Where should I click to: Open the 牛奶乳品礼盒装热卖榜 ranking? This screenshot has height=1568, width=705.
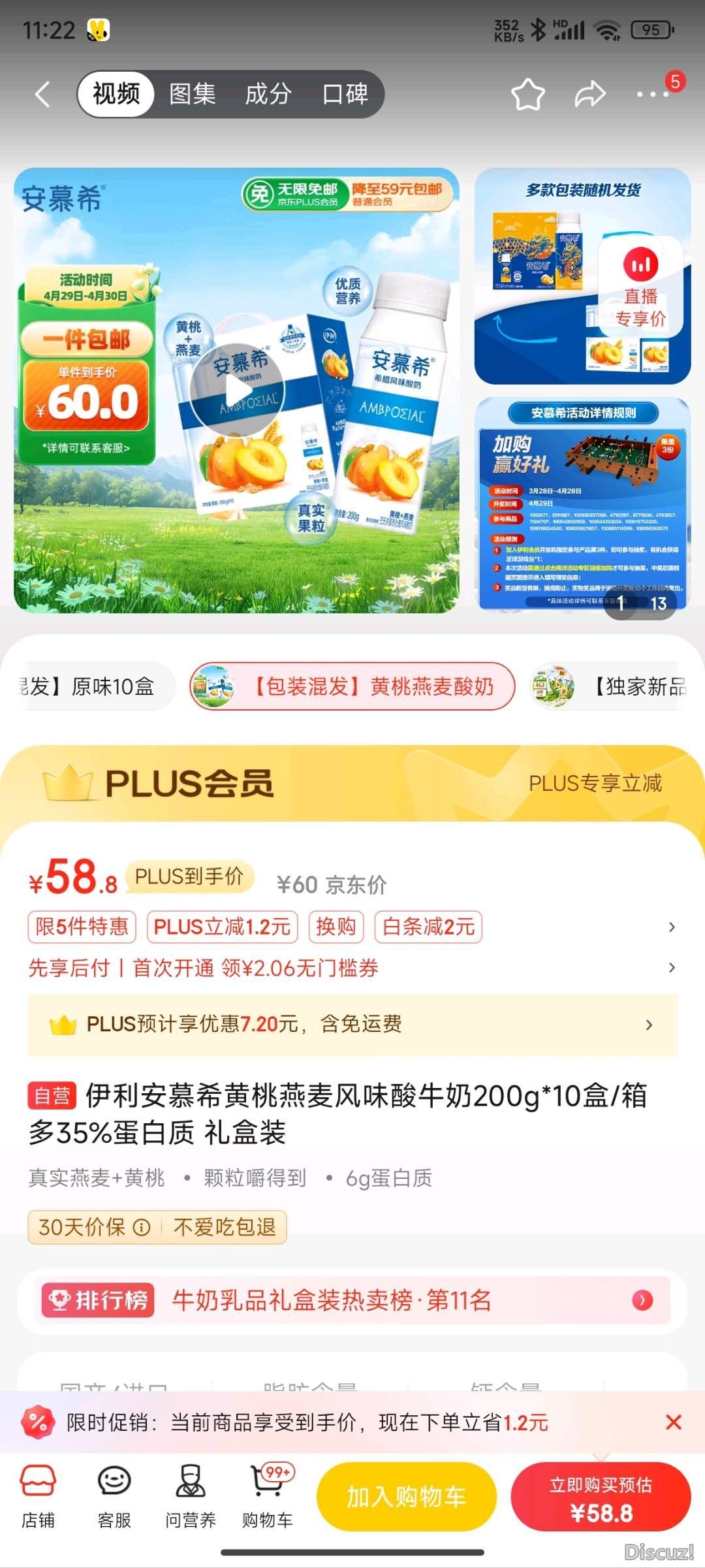[x=352, y=1300]
